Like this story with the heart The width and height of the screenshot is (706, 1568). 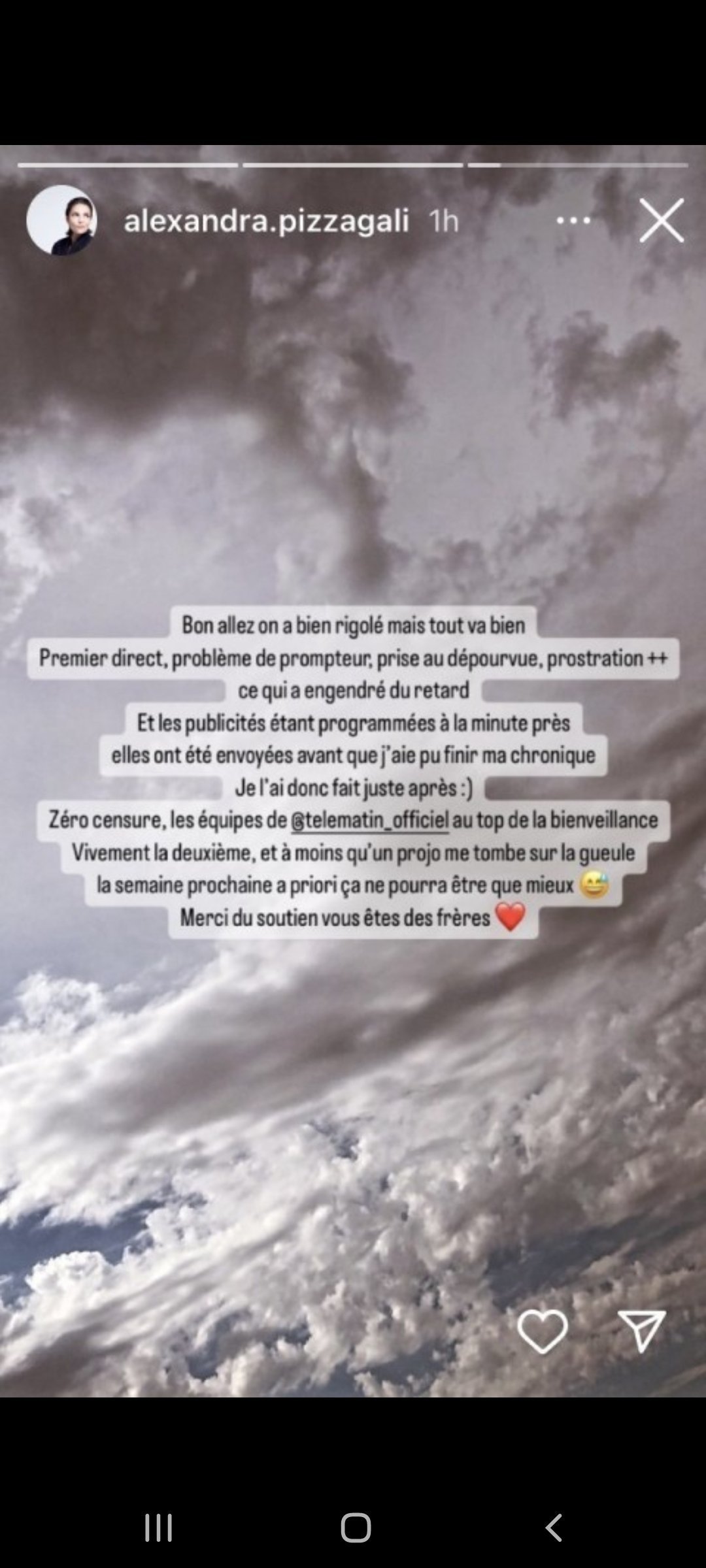click(x=543, y=1331)
